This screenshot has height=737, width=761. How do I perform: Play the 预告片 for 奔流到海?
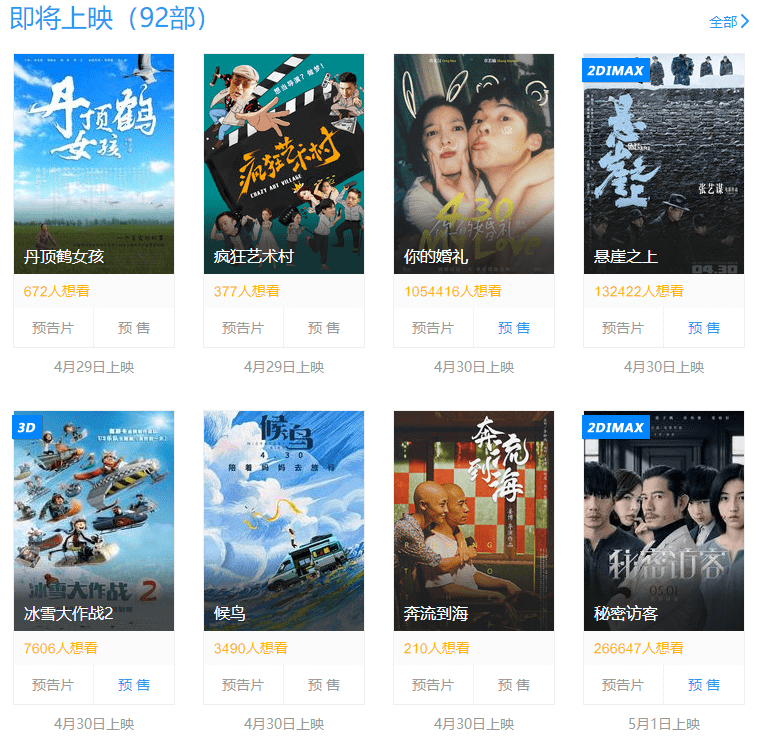click(x=433, y=685)
